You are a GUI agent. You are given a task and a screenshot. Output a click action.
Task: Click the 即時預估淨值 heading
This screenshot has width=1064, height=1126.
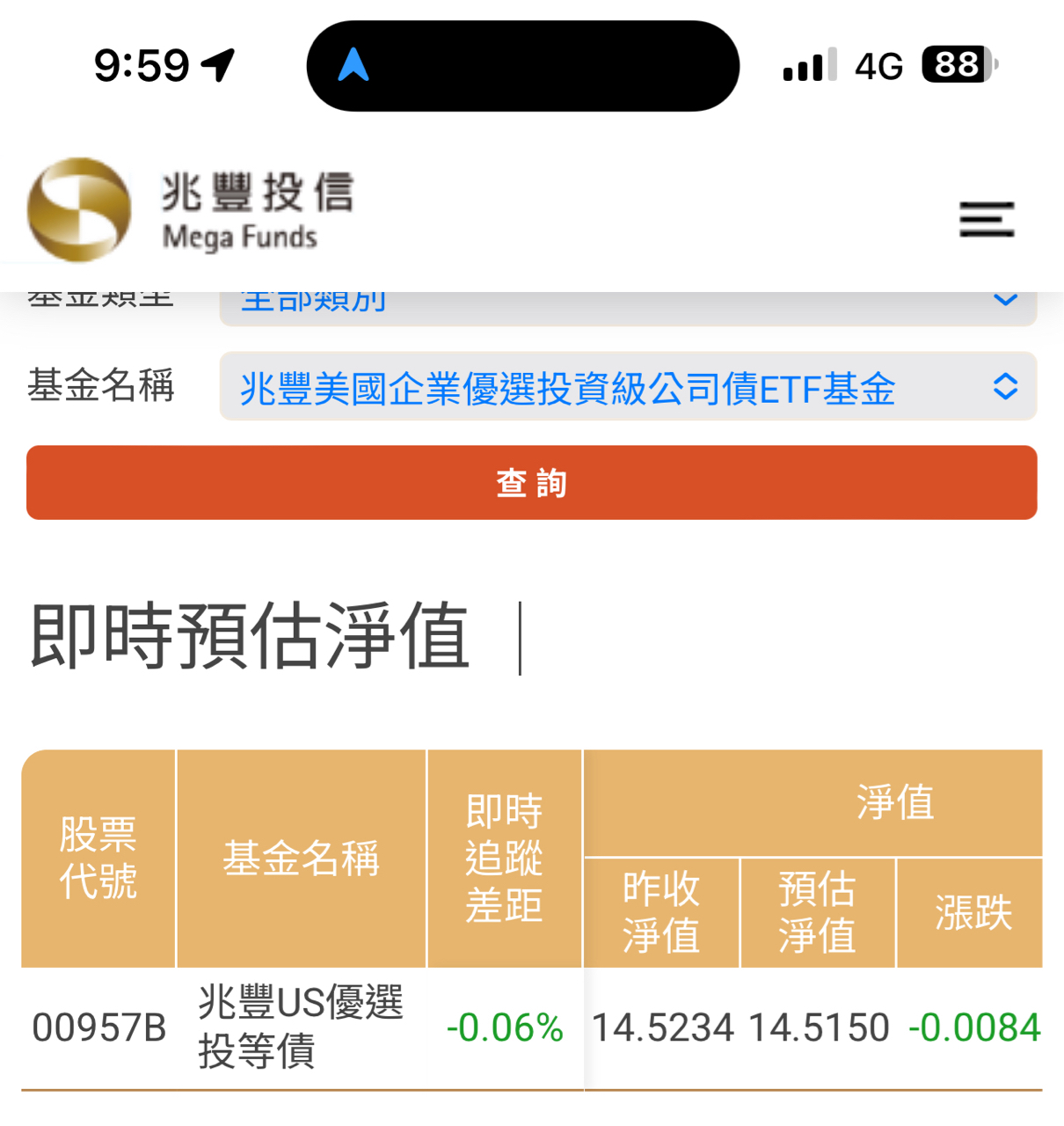(x=251, y=635)
